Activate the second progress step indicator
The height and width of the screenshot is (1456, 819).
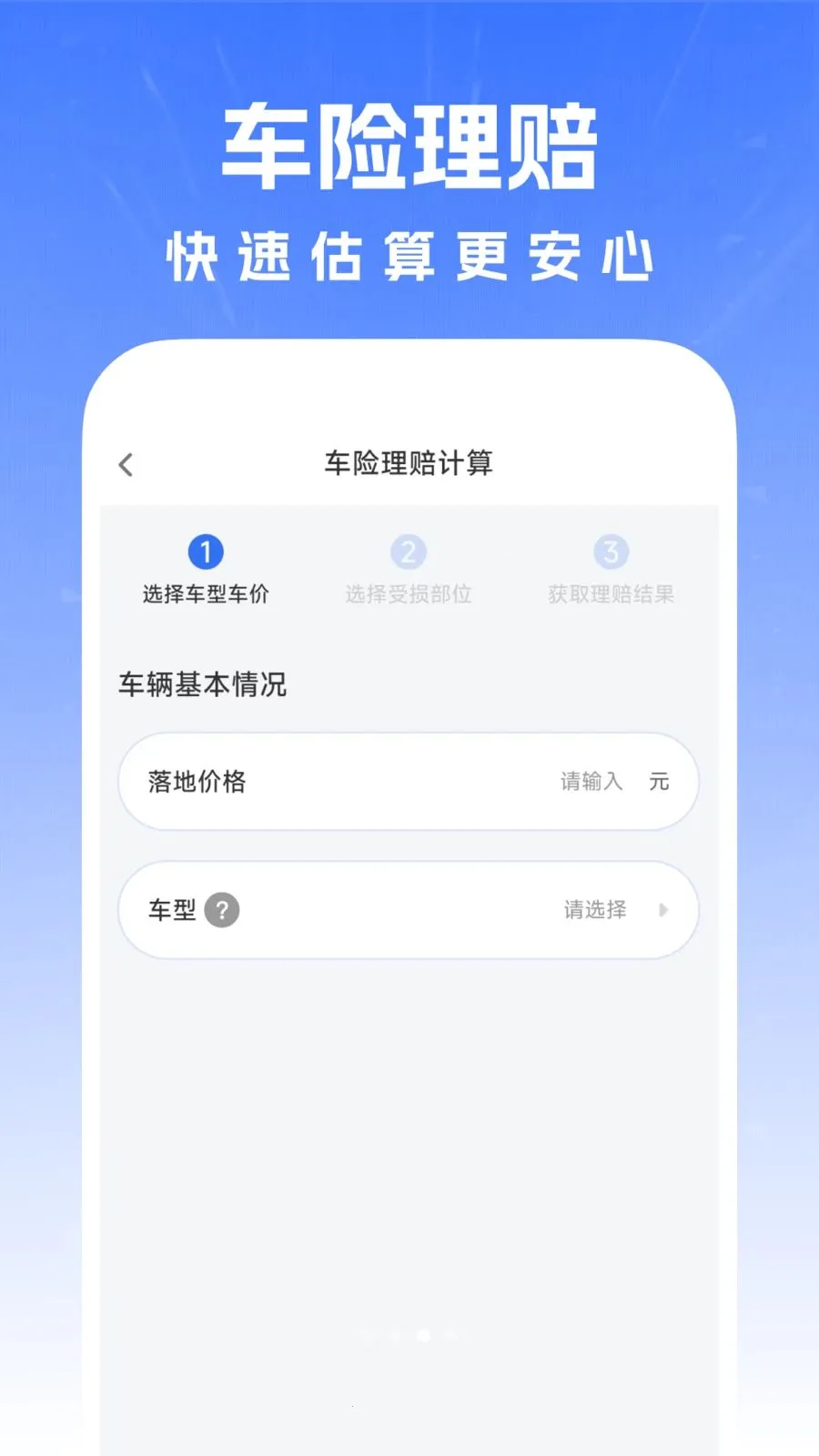408,552
